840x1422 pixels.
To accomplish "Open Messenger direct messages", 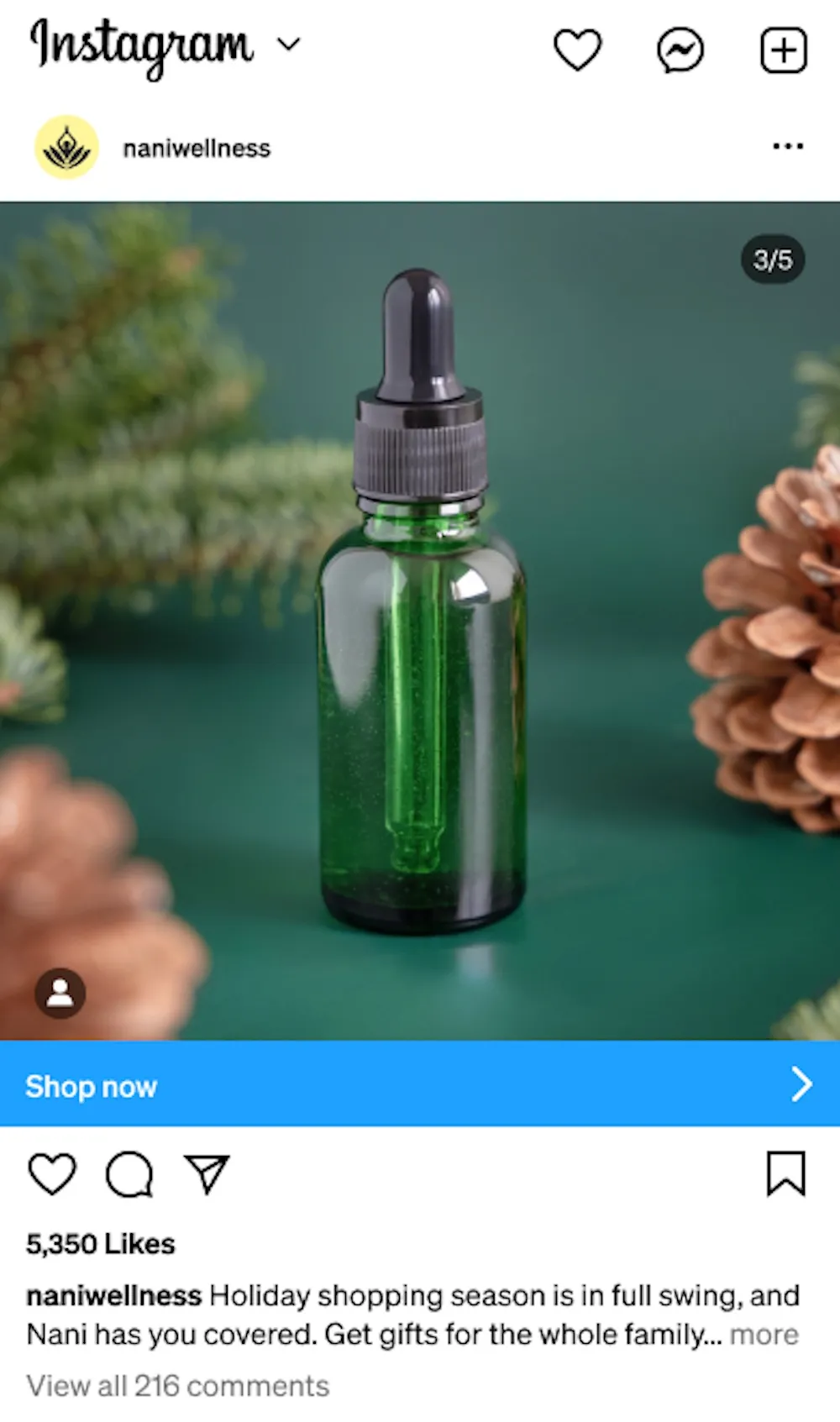I will 680,50.
